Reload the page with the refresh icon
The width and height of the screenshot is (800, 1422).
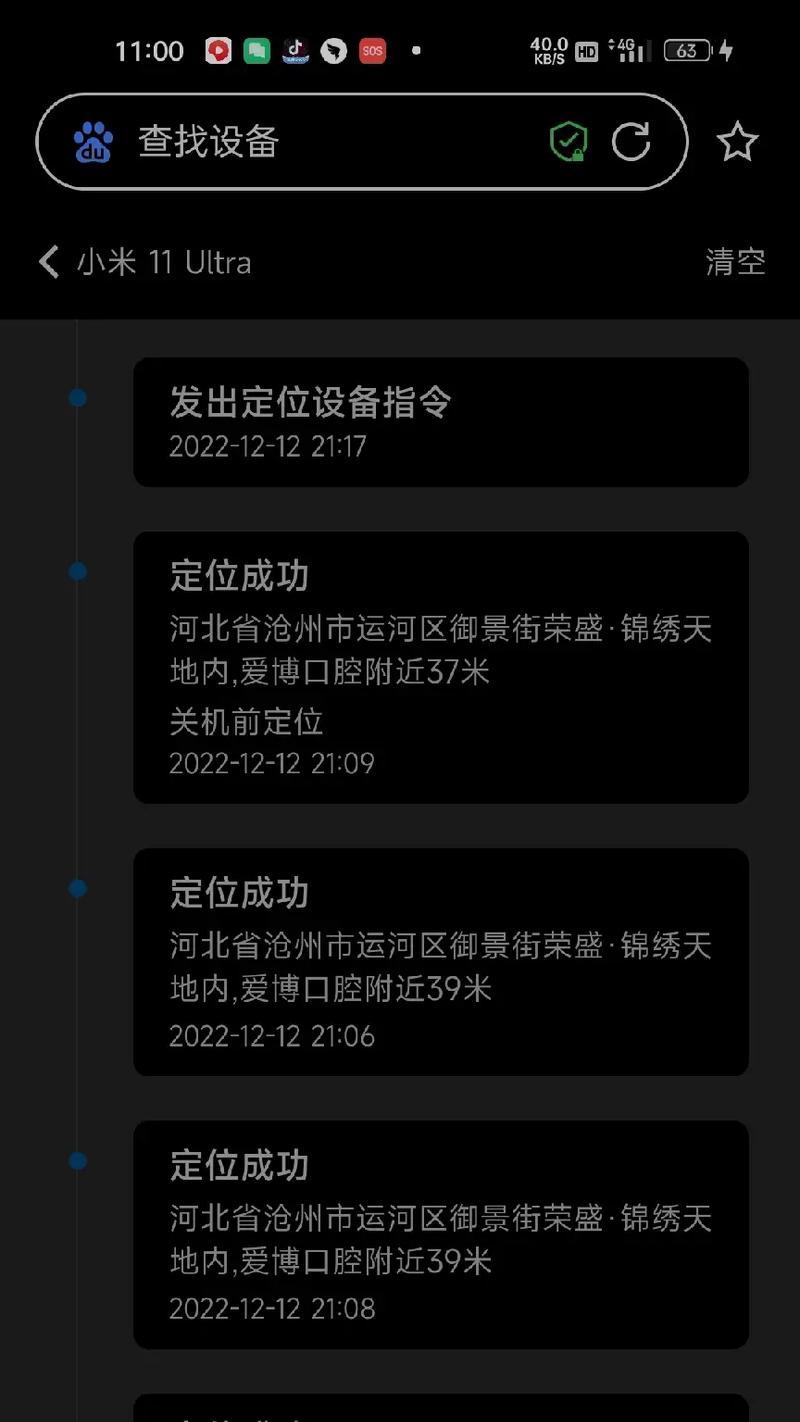click(631, 141)
